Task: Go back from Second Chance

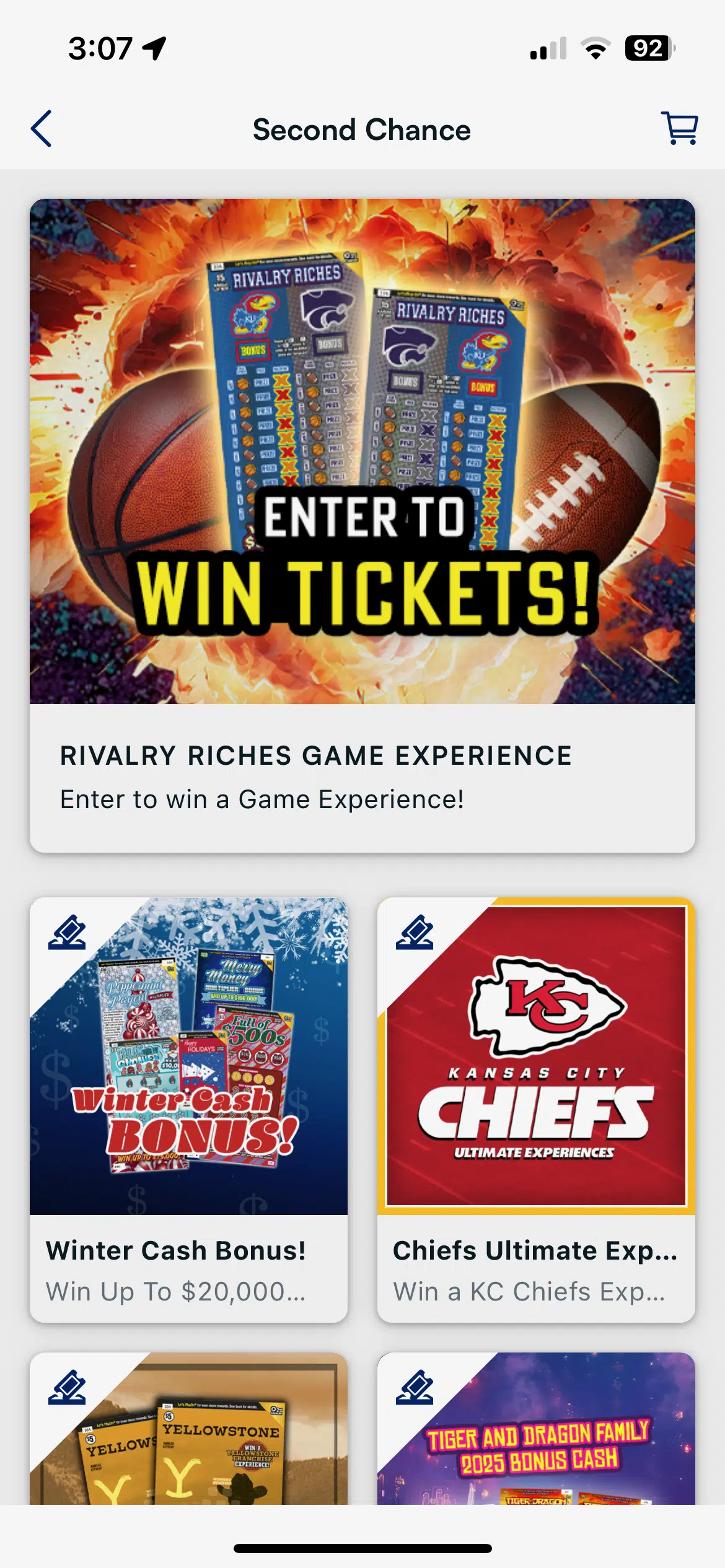Action: point(42,129)
